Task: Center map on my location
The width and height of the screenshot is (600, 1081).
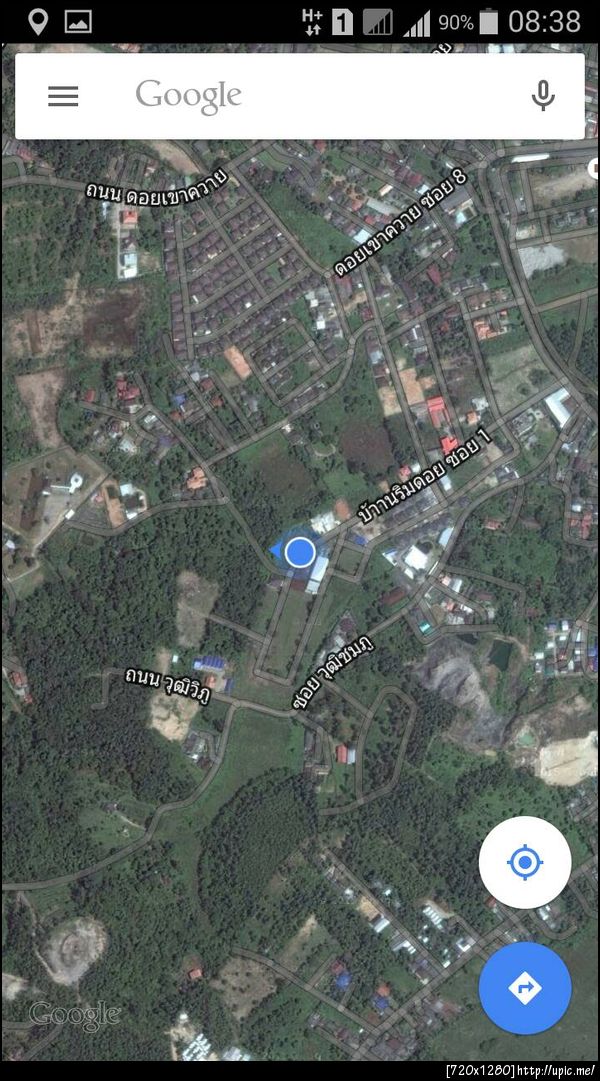Action: tap(524, 862)
